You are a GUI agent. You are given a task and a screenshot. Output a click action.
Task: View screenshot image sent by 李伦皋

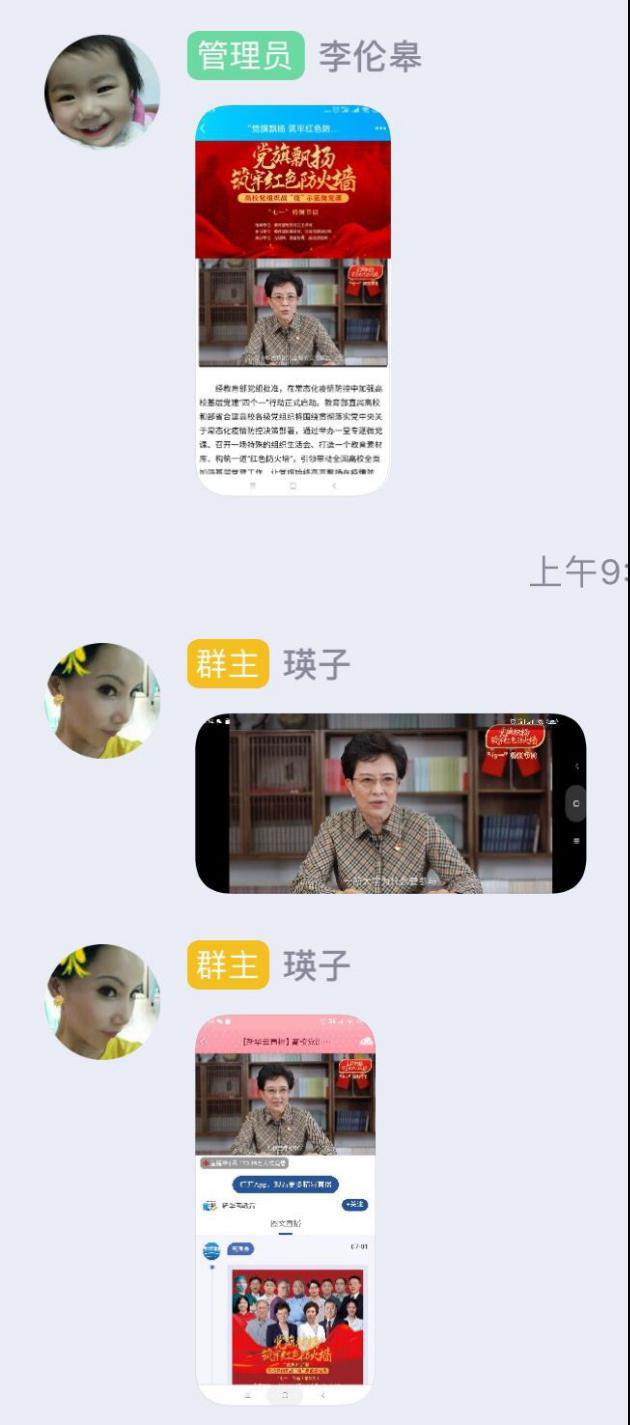293,300
